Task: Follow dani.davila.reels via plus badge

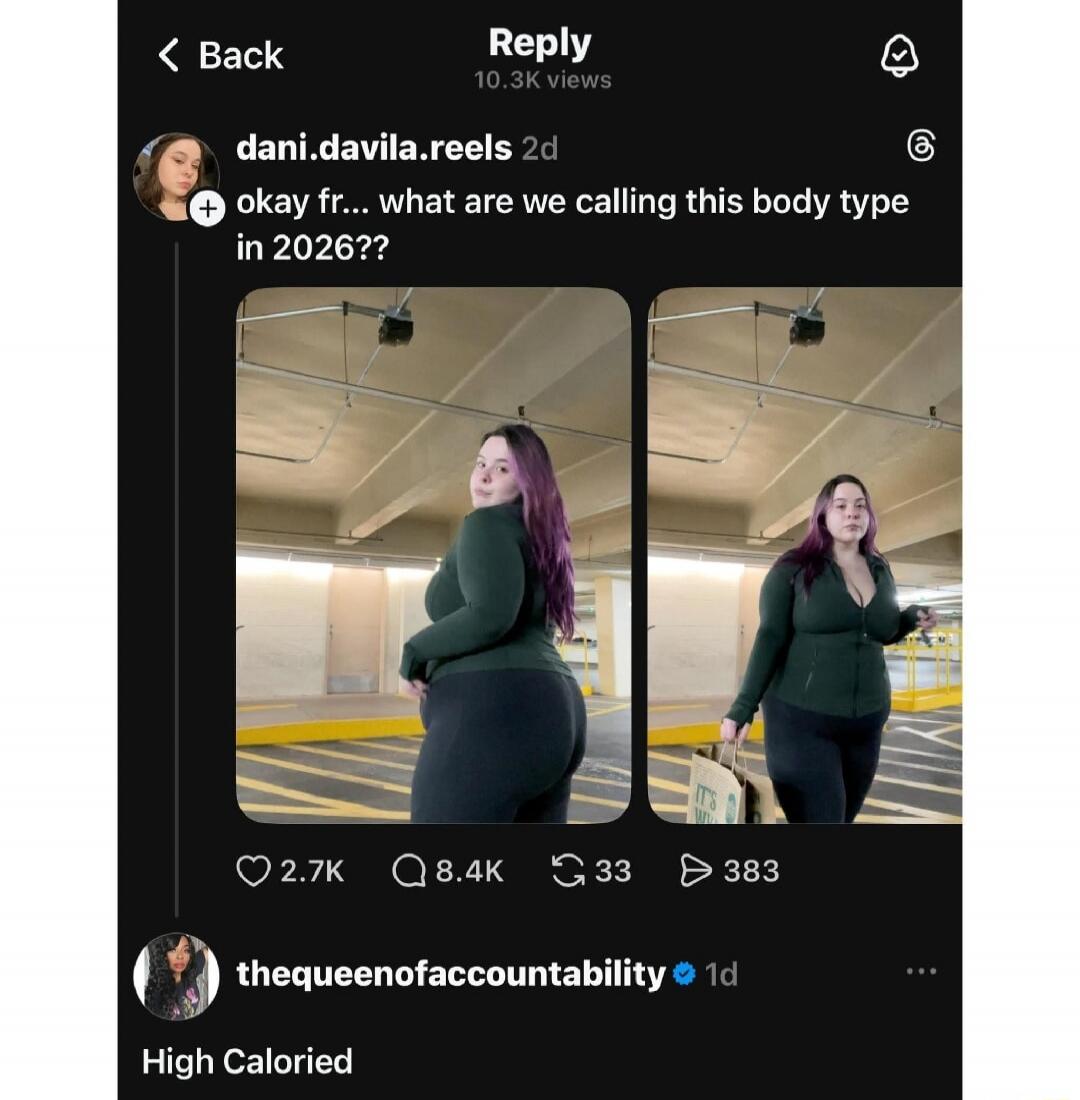Action: (x=206, y=209)
